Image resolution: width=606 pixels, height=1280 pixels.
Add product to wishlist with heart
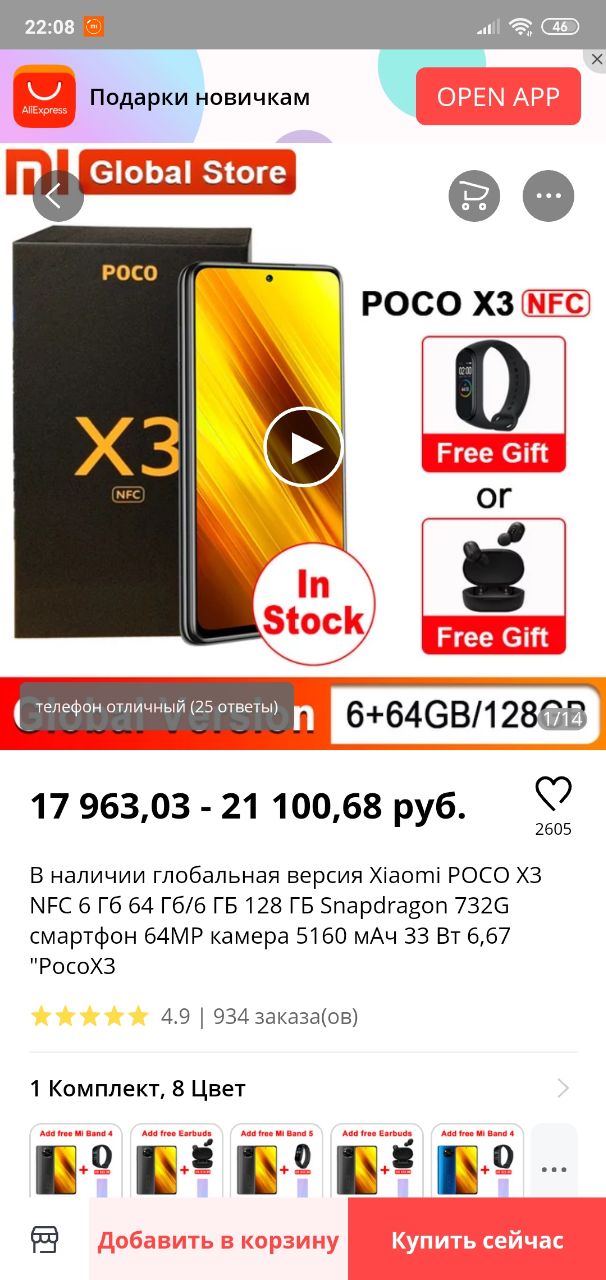(553, 794)
